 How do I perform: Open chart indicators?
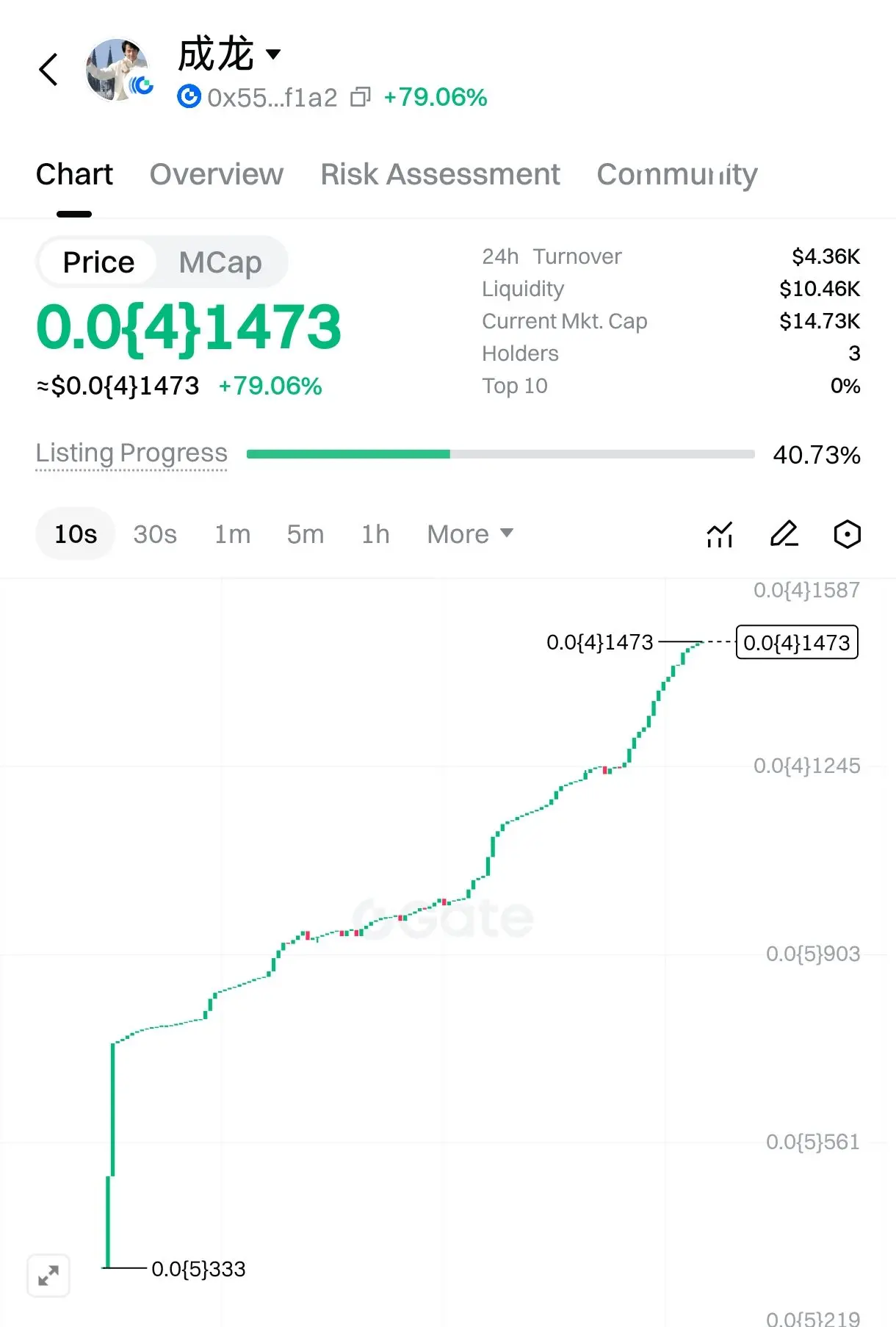pyautogui.click(x=720, y=534)
